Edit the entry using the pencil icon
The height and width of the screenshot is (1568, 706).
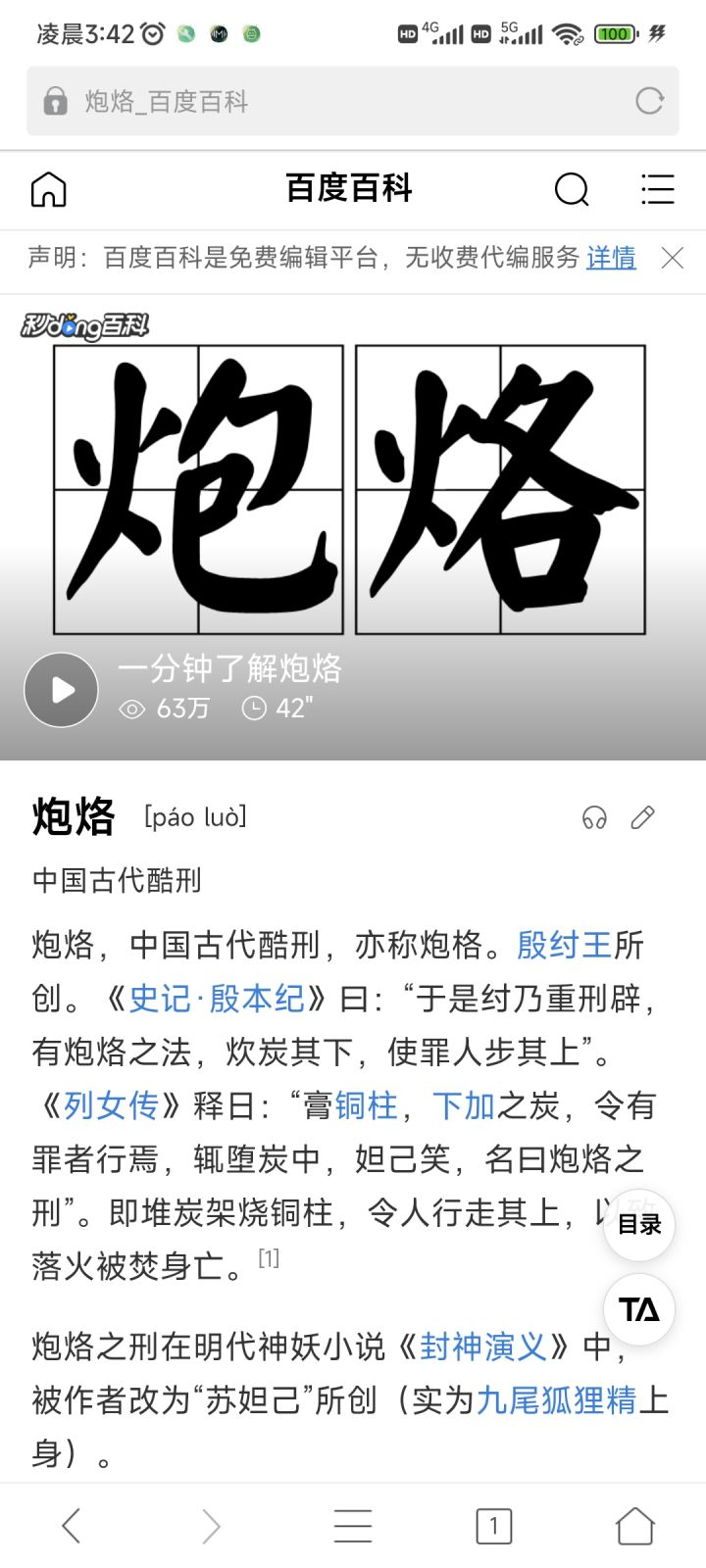[642, 817]
